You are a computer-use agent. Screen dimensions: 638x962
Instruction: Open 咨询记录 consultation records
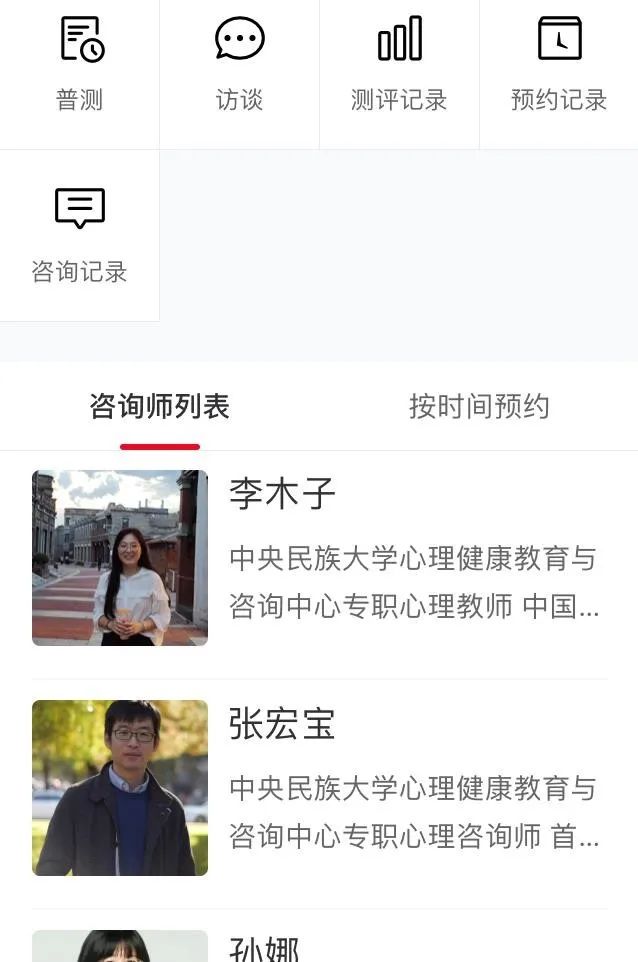point(80,236)
